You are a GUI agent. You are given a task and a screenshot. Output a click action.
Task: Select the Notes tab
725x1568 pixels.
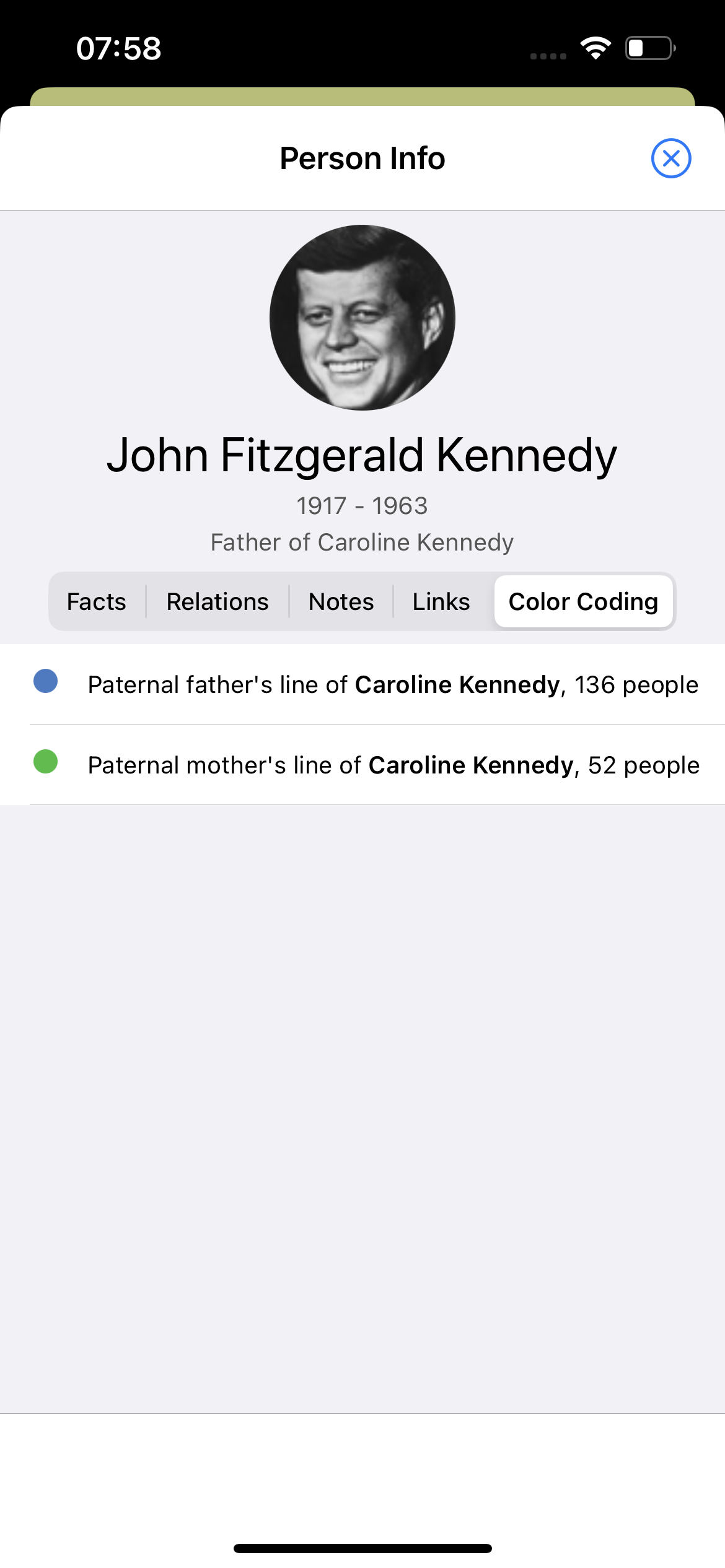coord(341,601)
